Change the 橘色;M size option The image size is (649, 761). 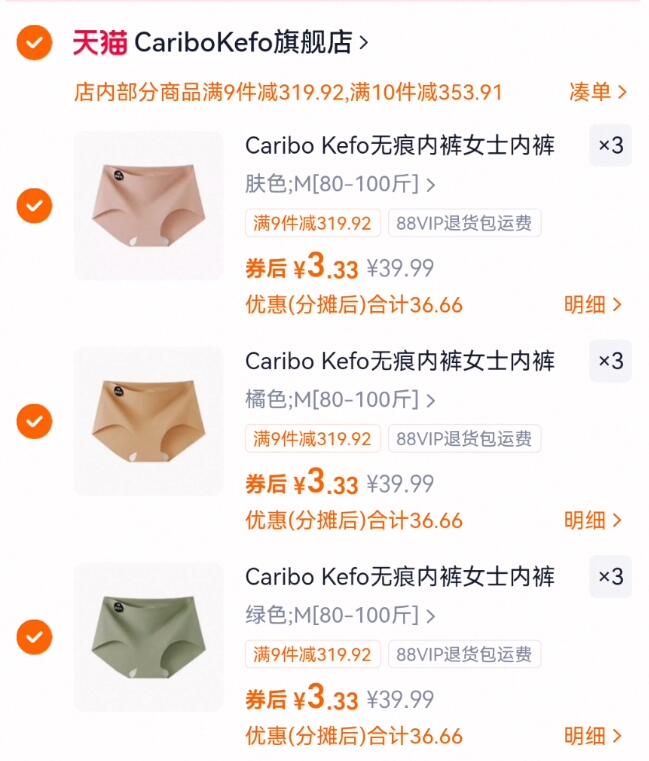click(340, 400)
